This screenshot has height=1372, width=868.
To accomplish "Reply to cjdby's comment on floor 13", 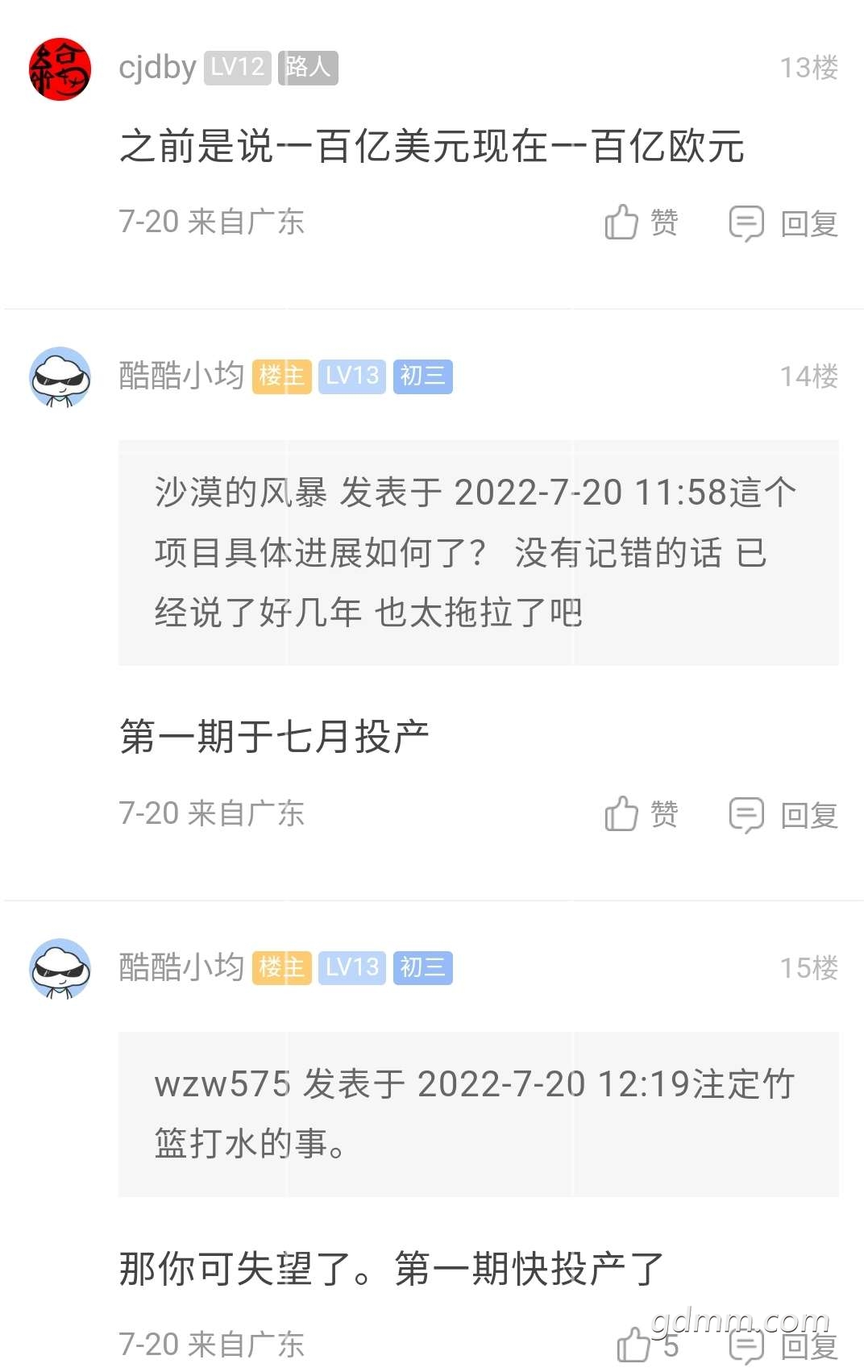I will coord(783,223).
